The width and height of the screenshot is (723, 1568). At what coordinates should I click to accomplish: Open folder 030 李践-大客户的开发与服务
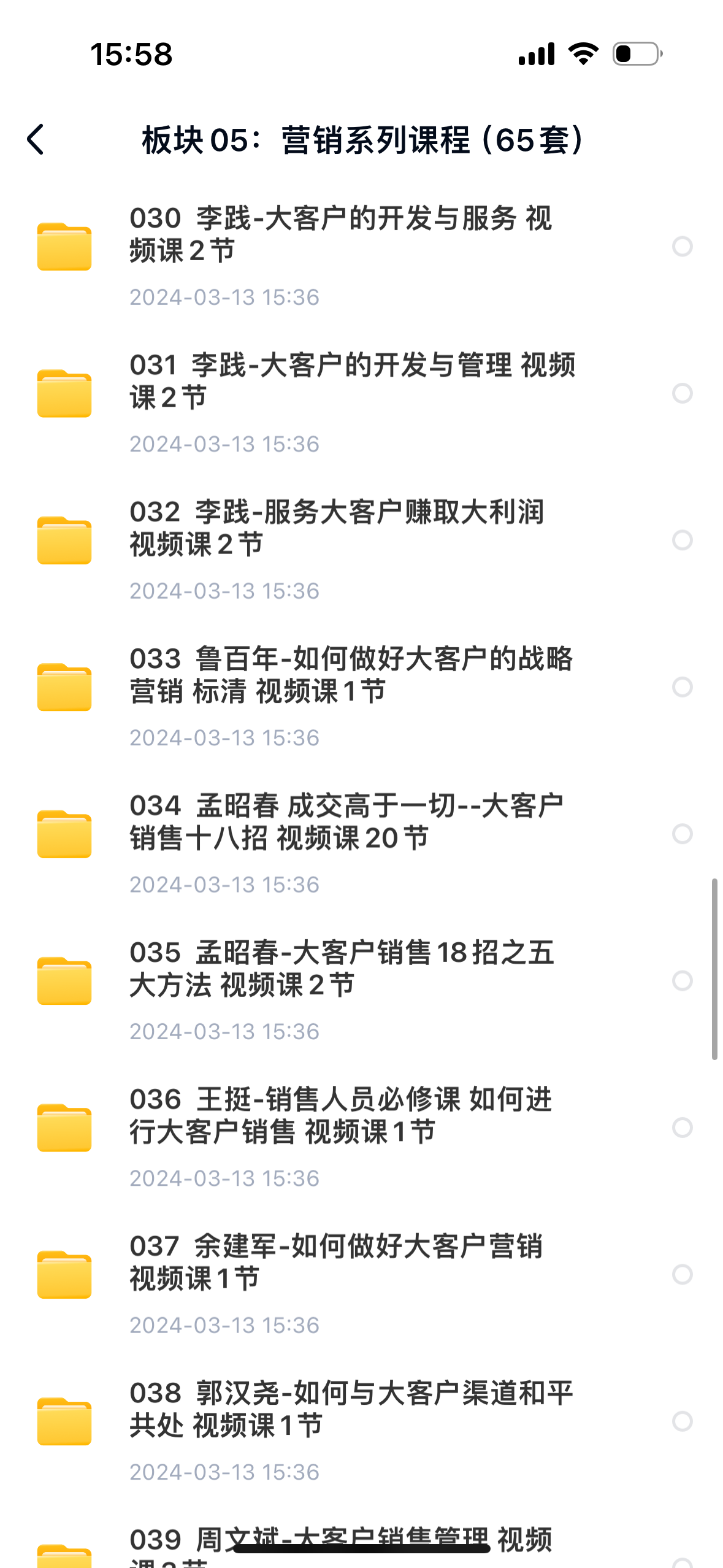(x=340, y=234)
